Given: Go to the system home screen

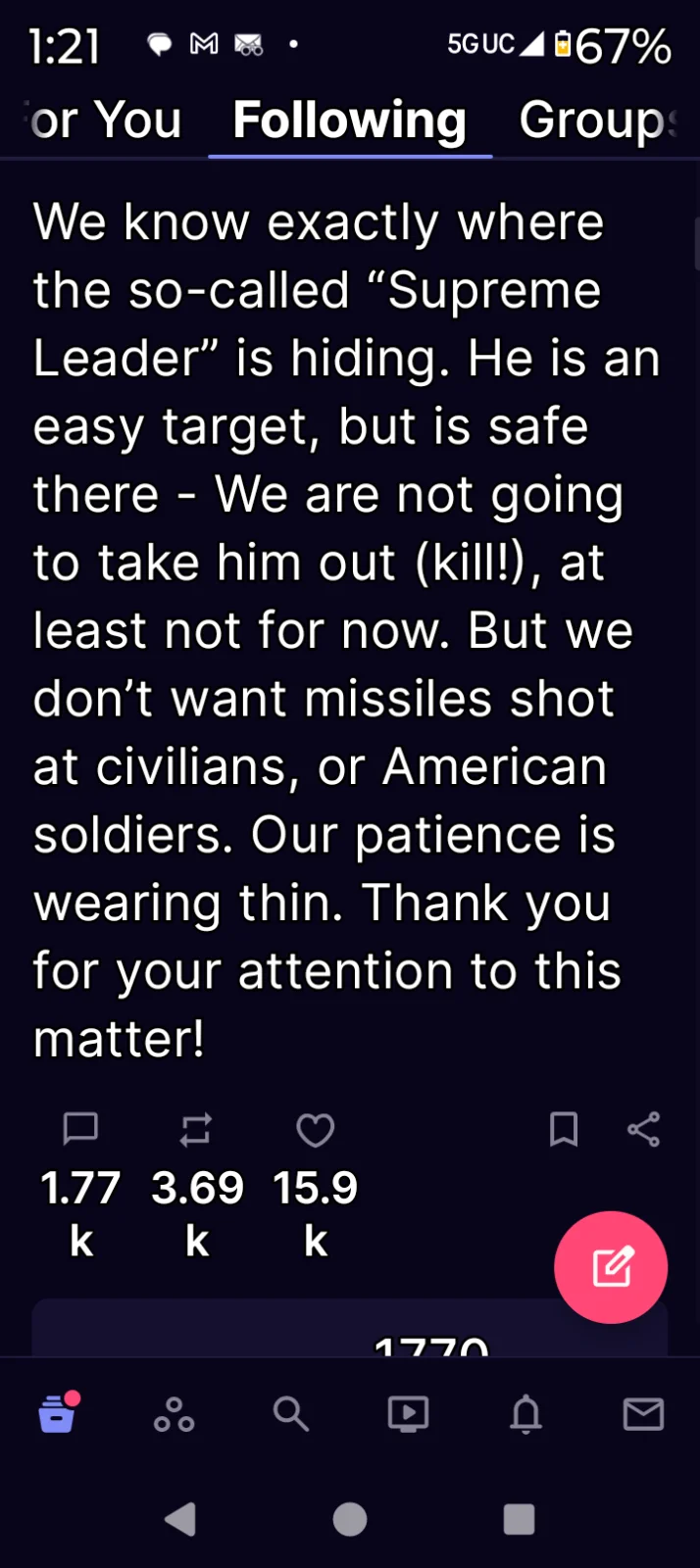Looking at the screenshot, I should (x=350, y=1519).
